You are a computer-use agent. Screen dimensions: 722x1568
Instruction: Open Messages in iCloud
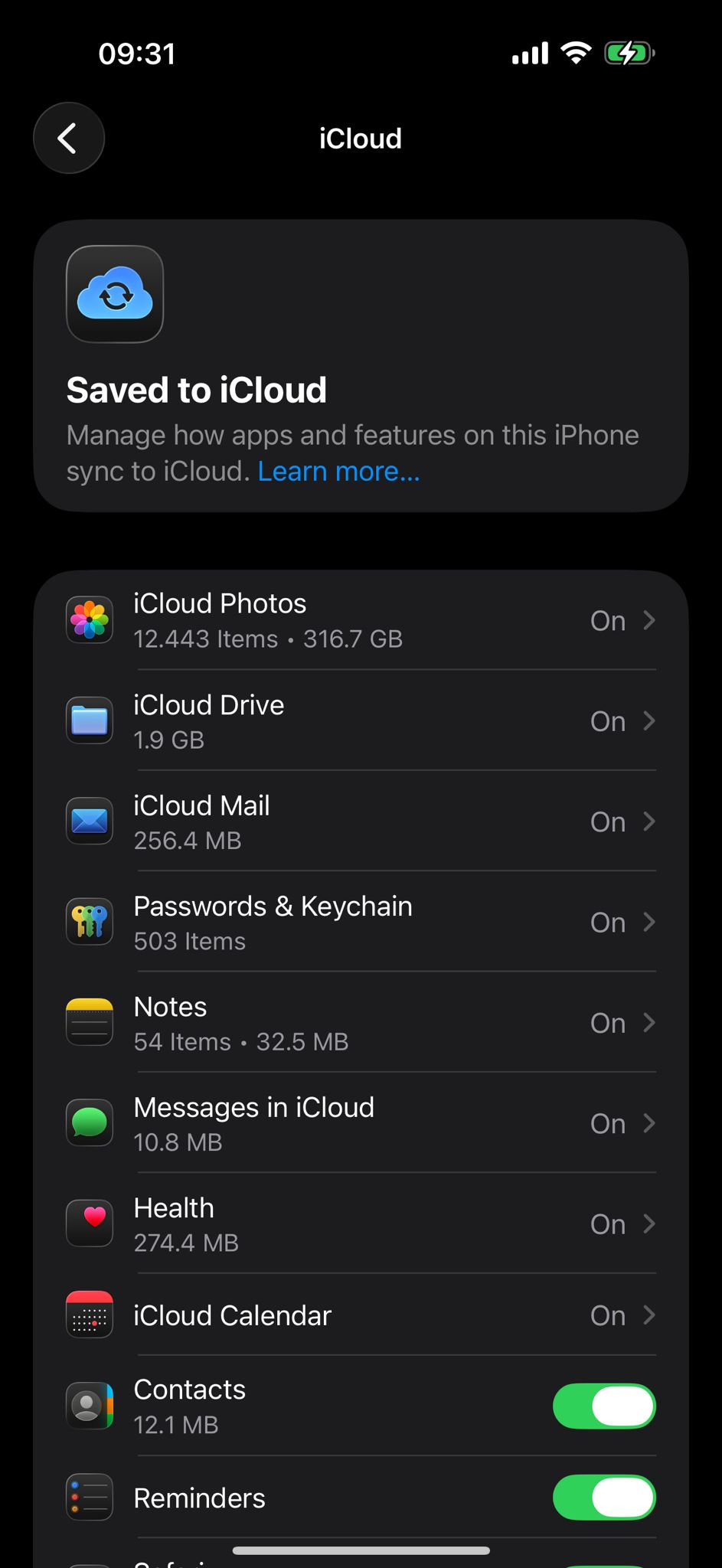360,1123
